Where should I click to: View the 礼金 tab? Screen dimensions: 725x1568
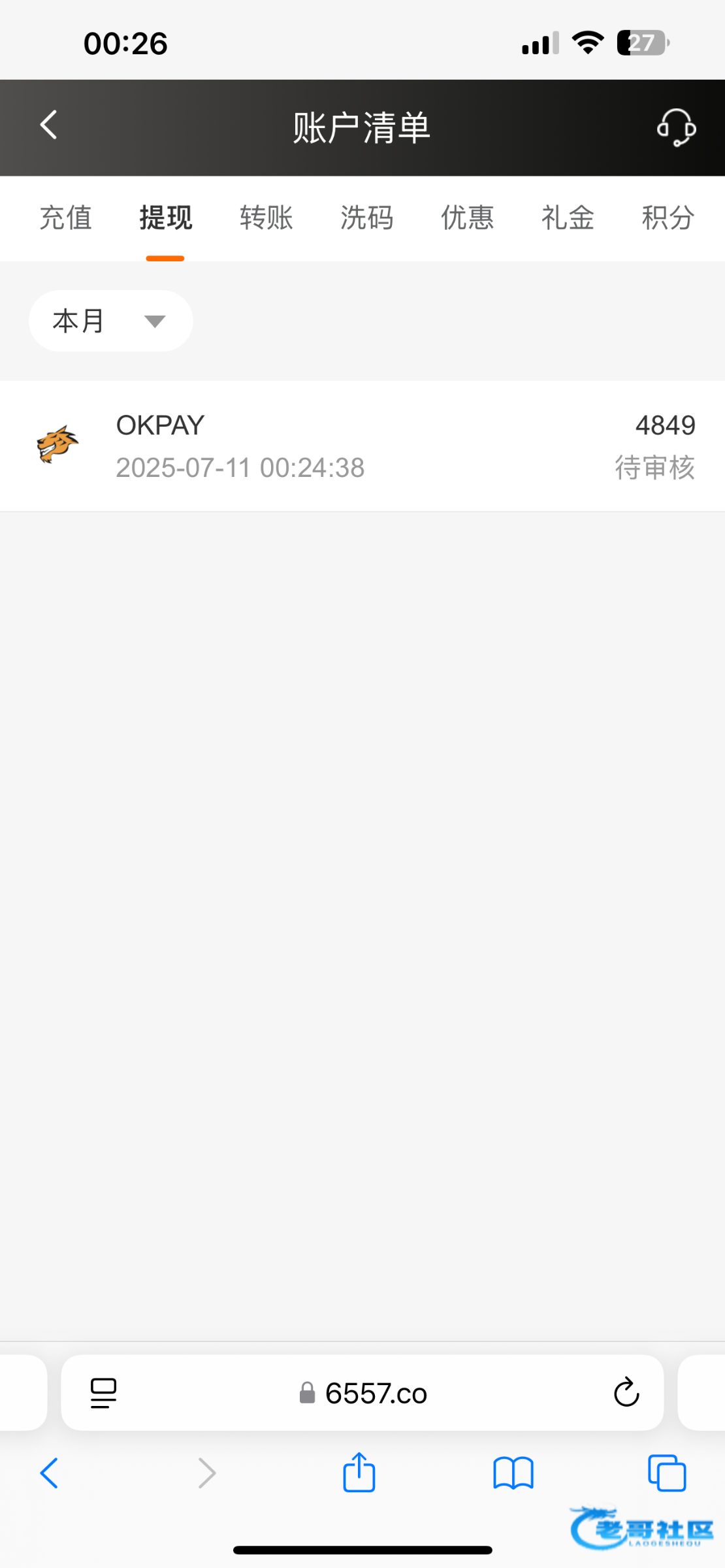(568, 218)
